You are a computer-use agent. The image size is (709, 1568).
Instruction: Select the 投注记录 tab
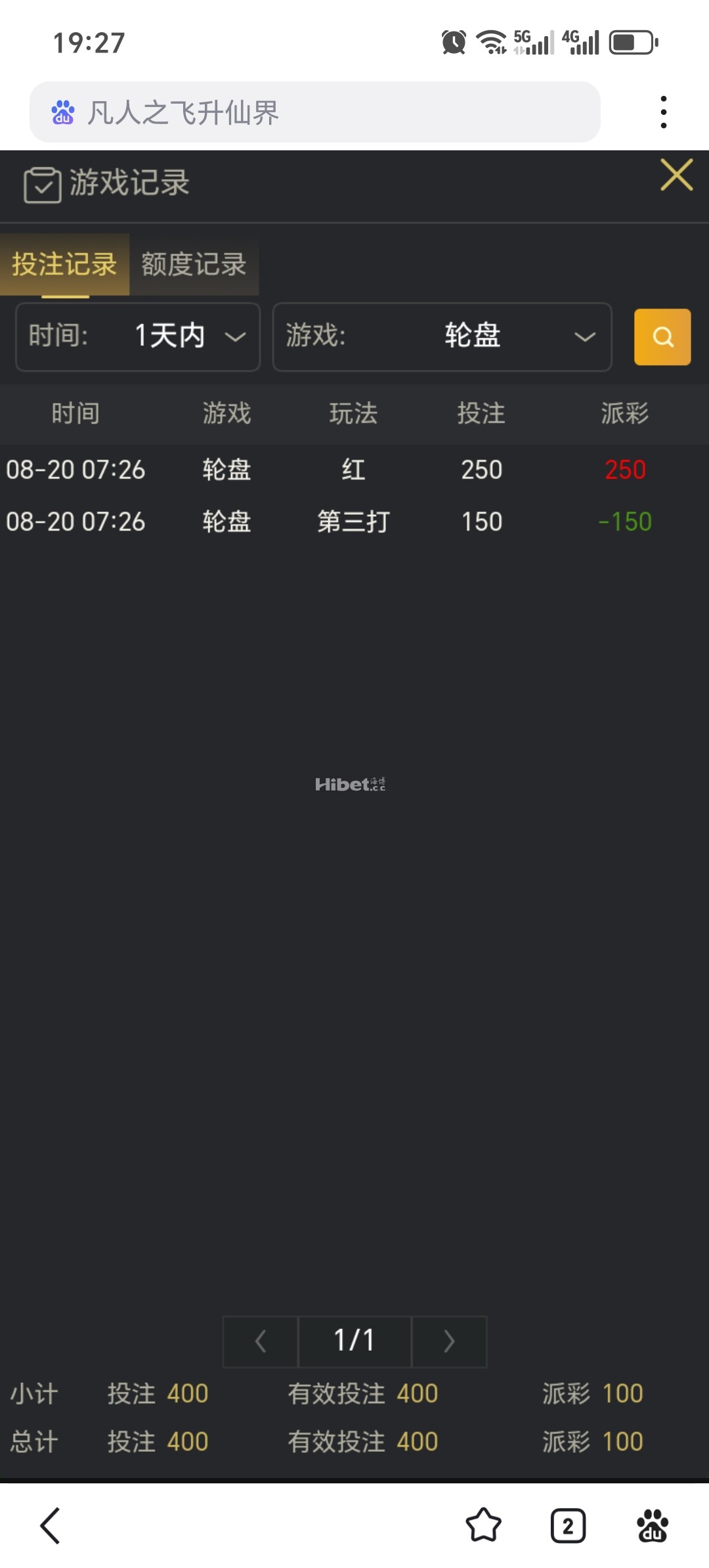pyautogui.click(x=64, y=265)
